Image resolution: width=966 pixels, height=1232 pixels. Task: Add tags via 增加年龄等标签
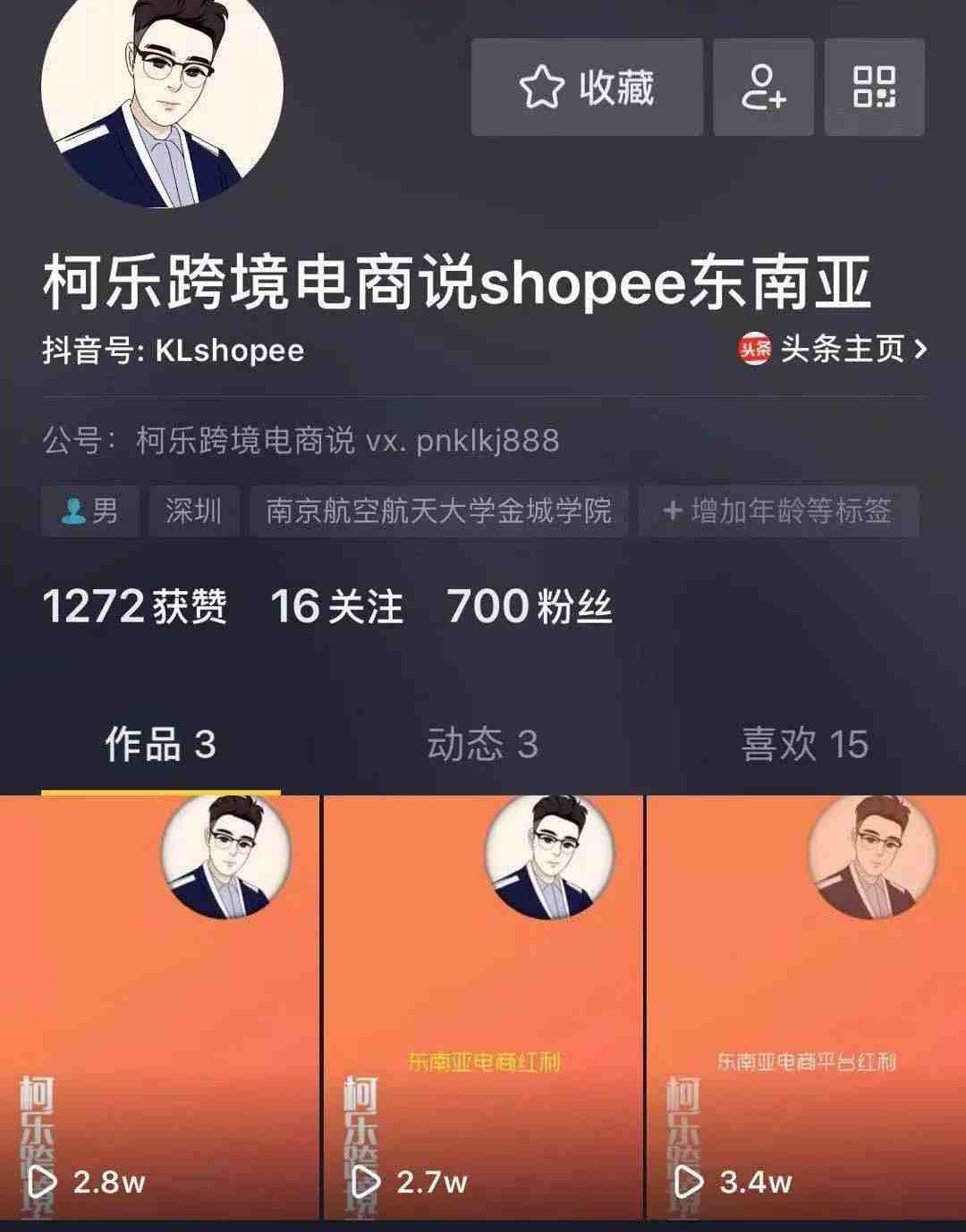[x=778, y=511]
